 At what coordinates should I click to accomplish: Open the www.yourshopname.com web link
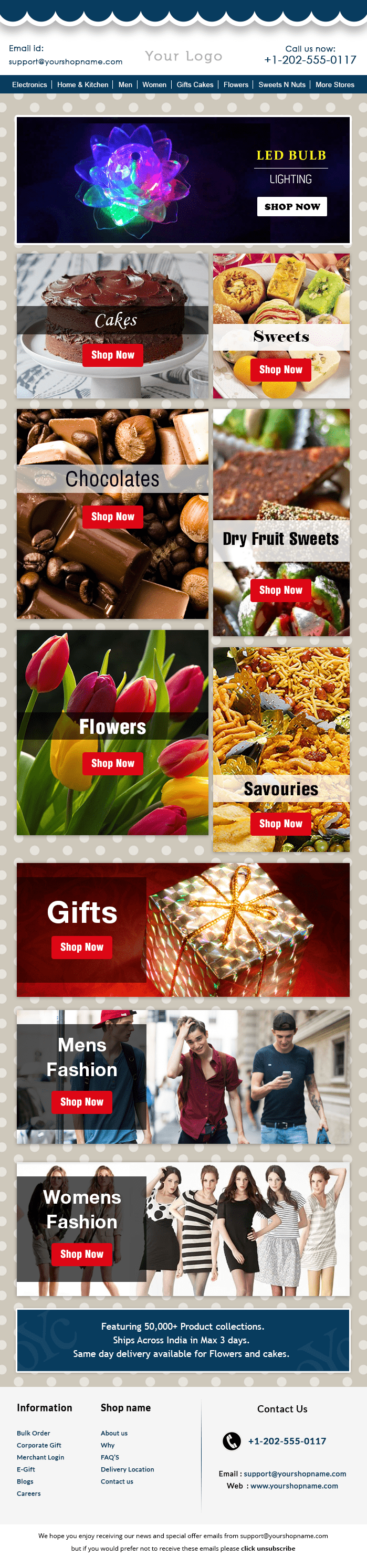[x=294, y=1486]
